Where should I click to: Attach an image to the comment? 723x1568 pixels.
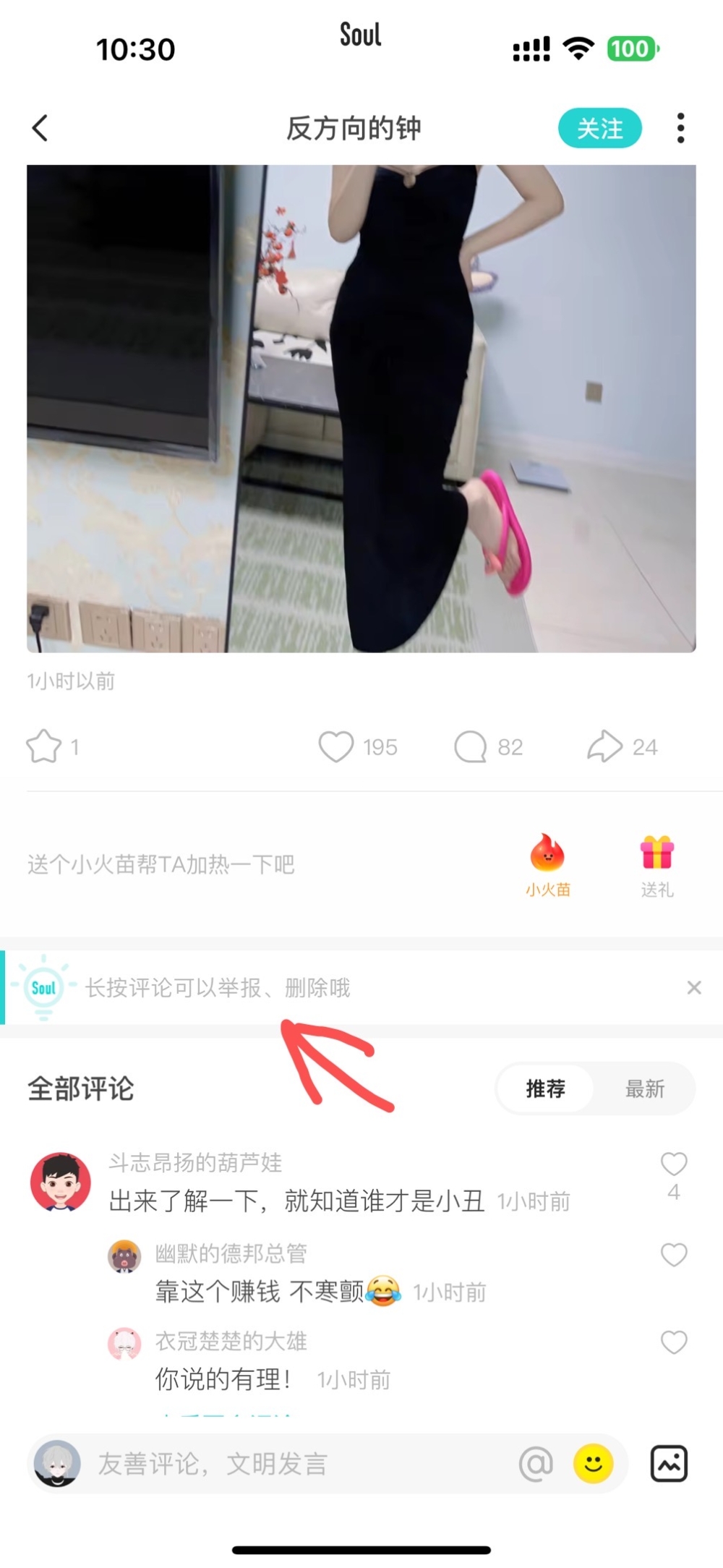669,1464
